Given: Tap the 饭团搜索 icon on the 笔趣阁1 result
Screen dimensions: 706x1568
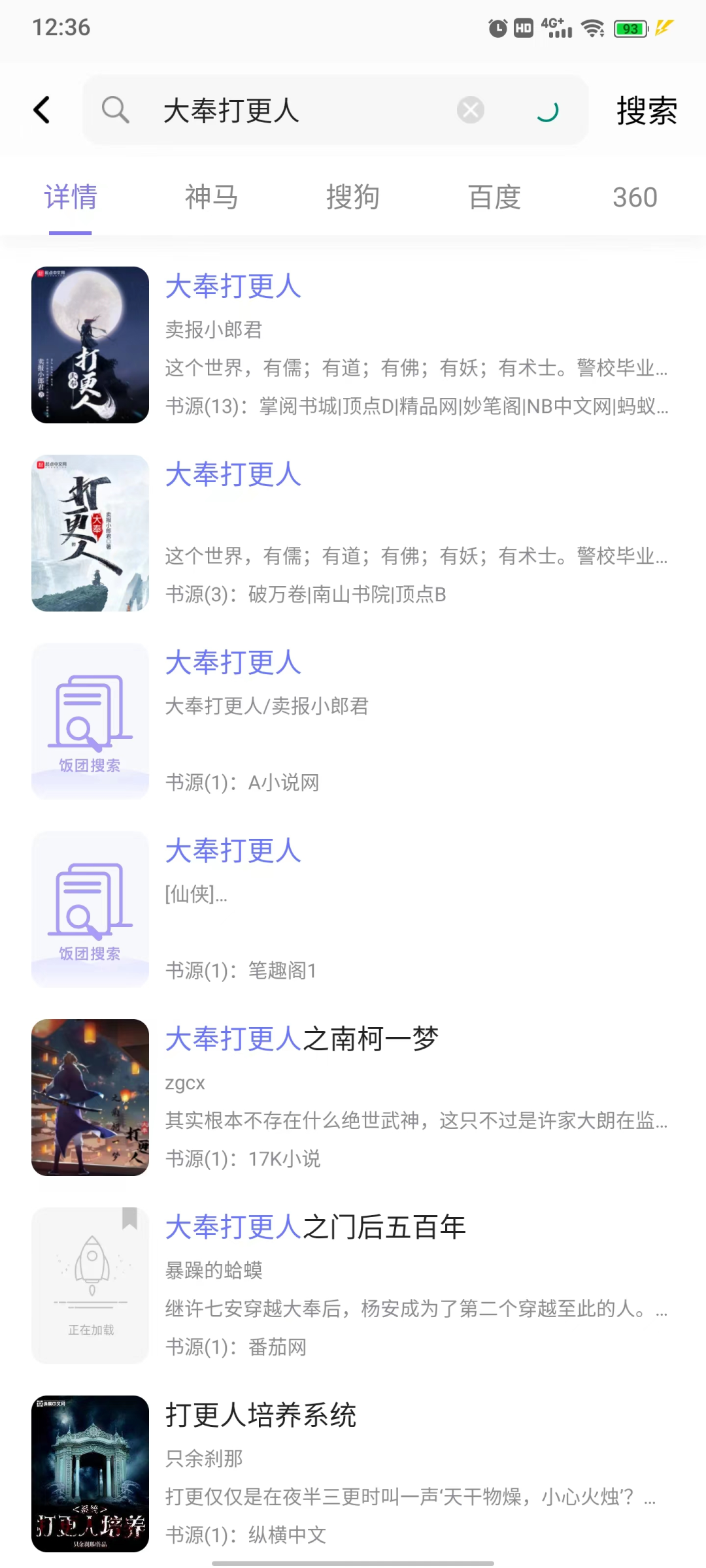Looking at the screenshot, I should (90, 908).
